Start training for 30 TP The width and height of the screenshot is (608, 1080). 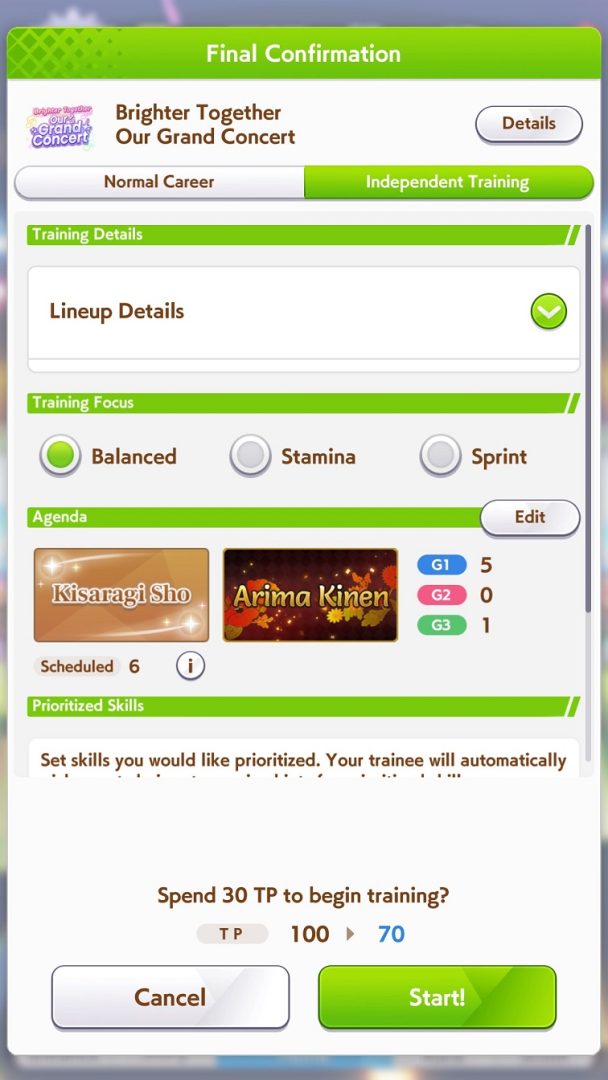click(437, 997)
